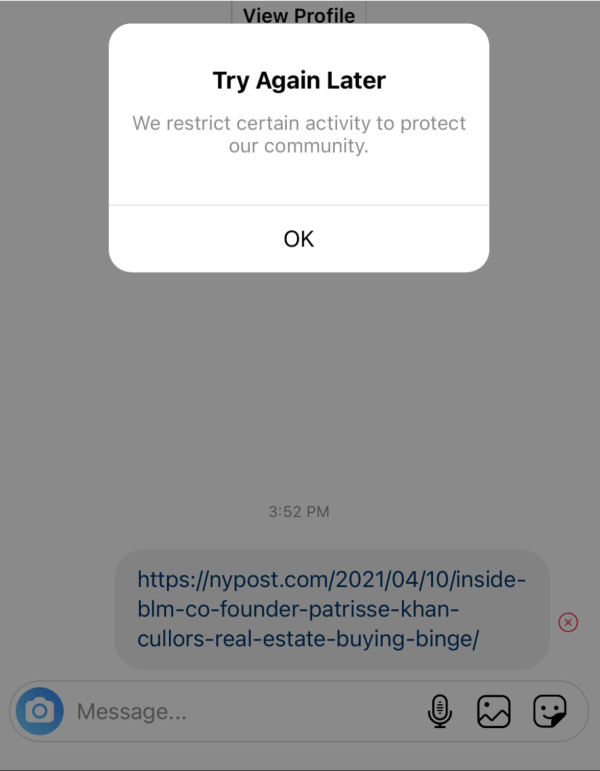The height and width of the screenshot is (771, 600).
Task: Open the sticker picker
Action: pyautogui.click(x=550, y=711)
